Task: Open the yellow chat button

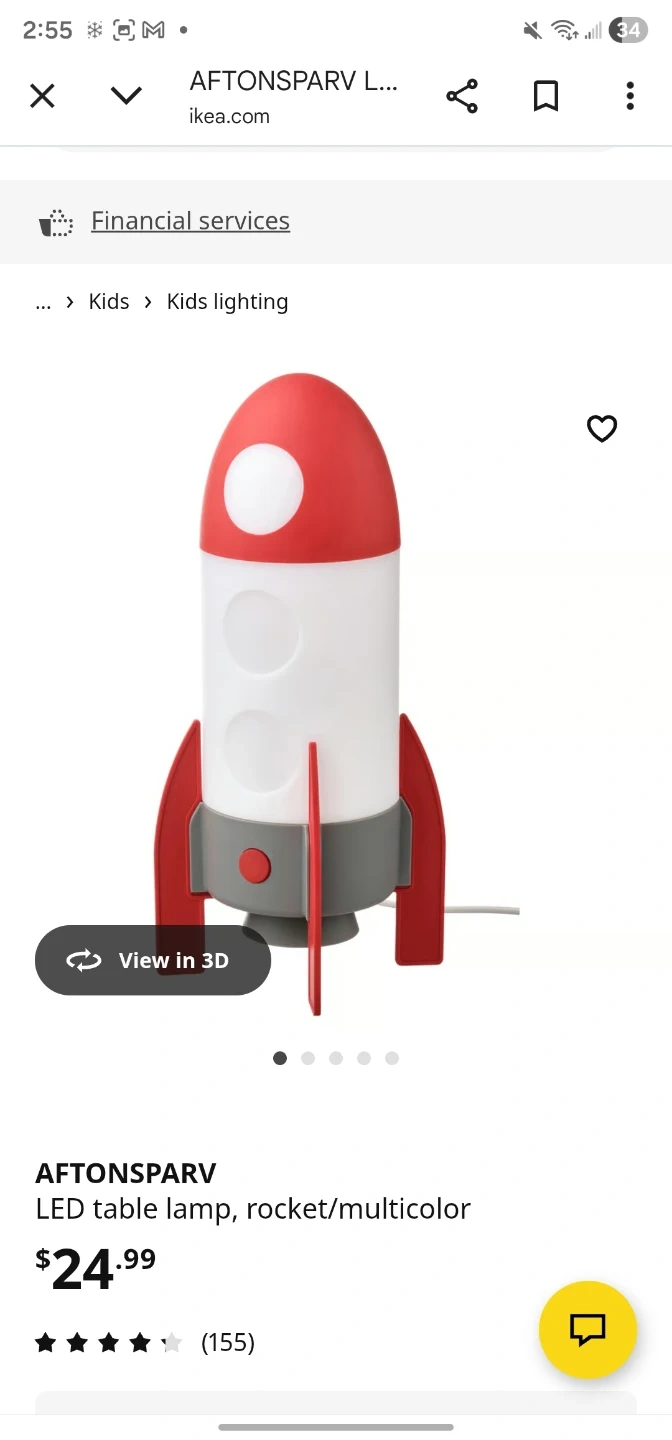Action: (x=588, y=1329)
